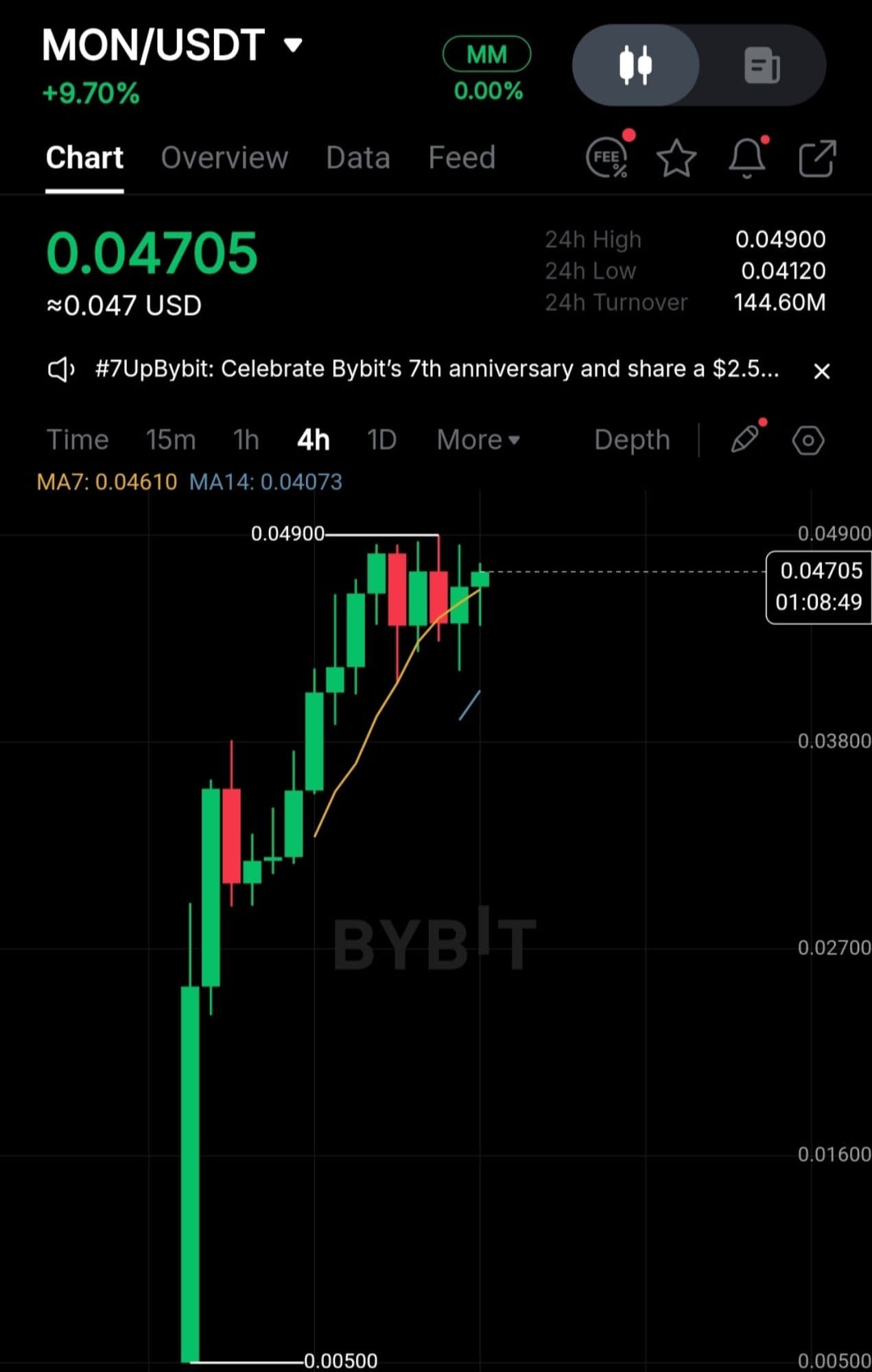
Task: Change chart interval to 1h
Action: pos(246,440)
